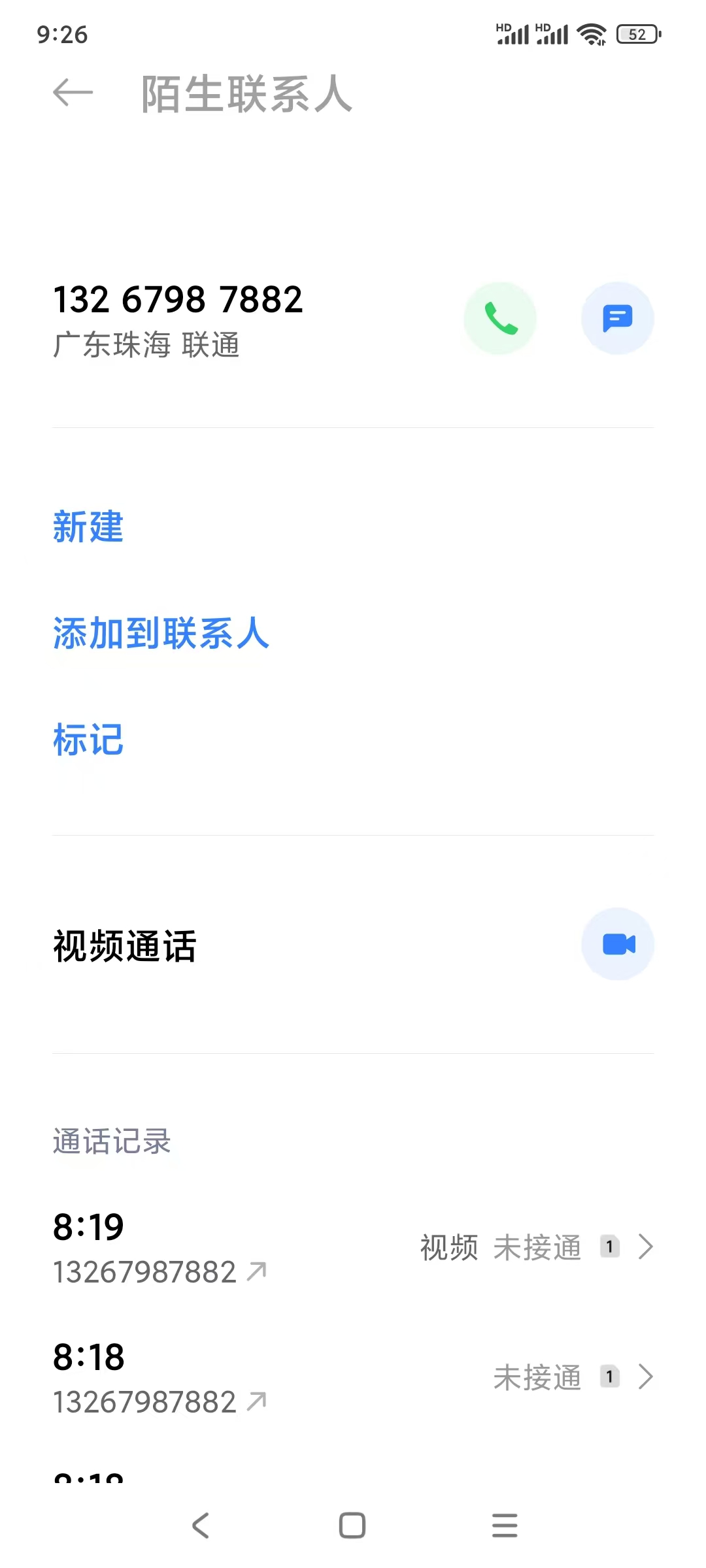Send a message to this number
Viewport: 706px width, 1568px height.
(x=617, y=318)
